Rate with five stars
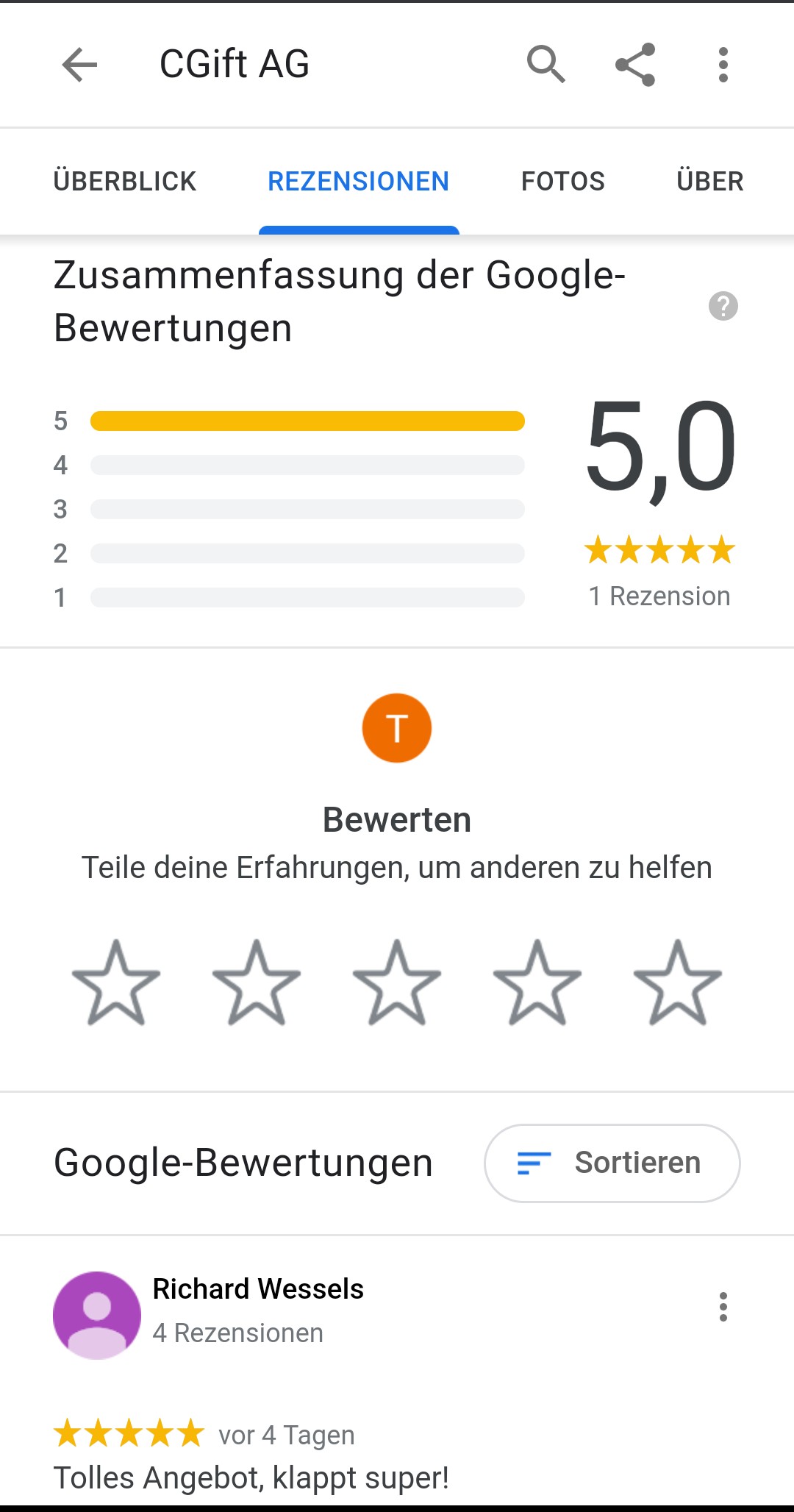The width and height of the screenshot is (794, 1512). click(x=678, y=983)
